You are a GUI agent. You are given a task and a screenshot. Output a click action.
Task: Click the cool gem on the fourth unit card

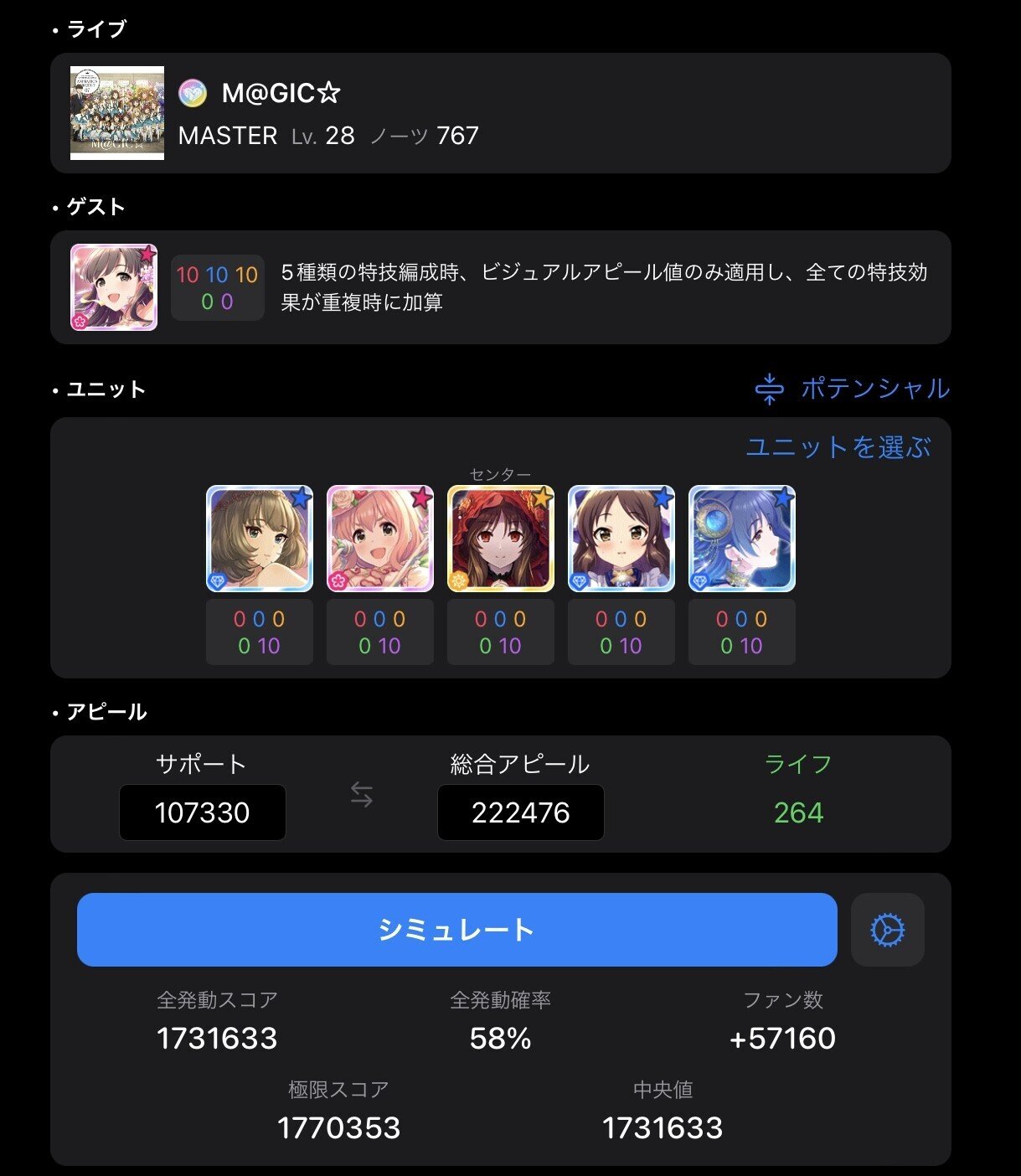coord(579,579)
